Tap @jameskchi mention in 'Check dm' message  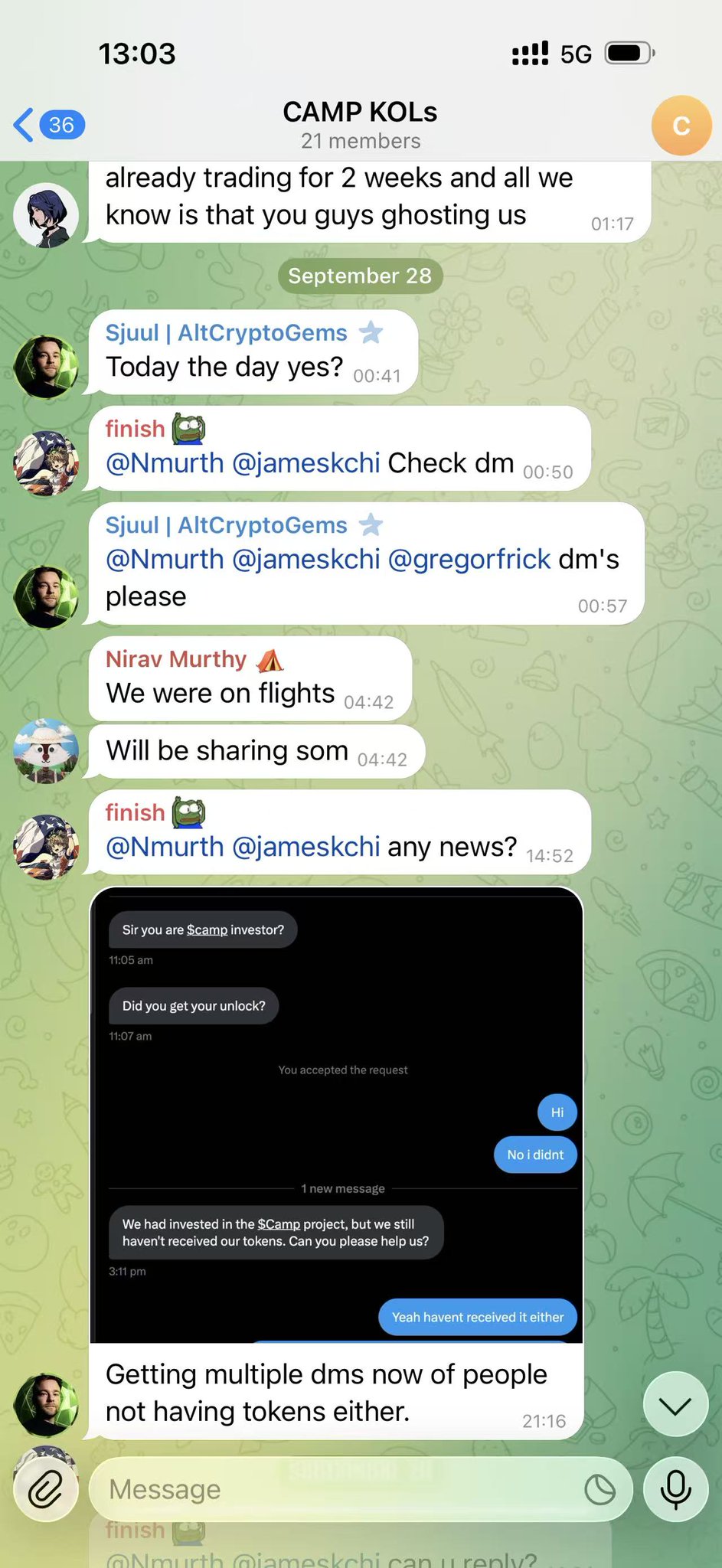305,463
